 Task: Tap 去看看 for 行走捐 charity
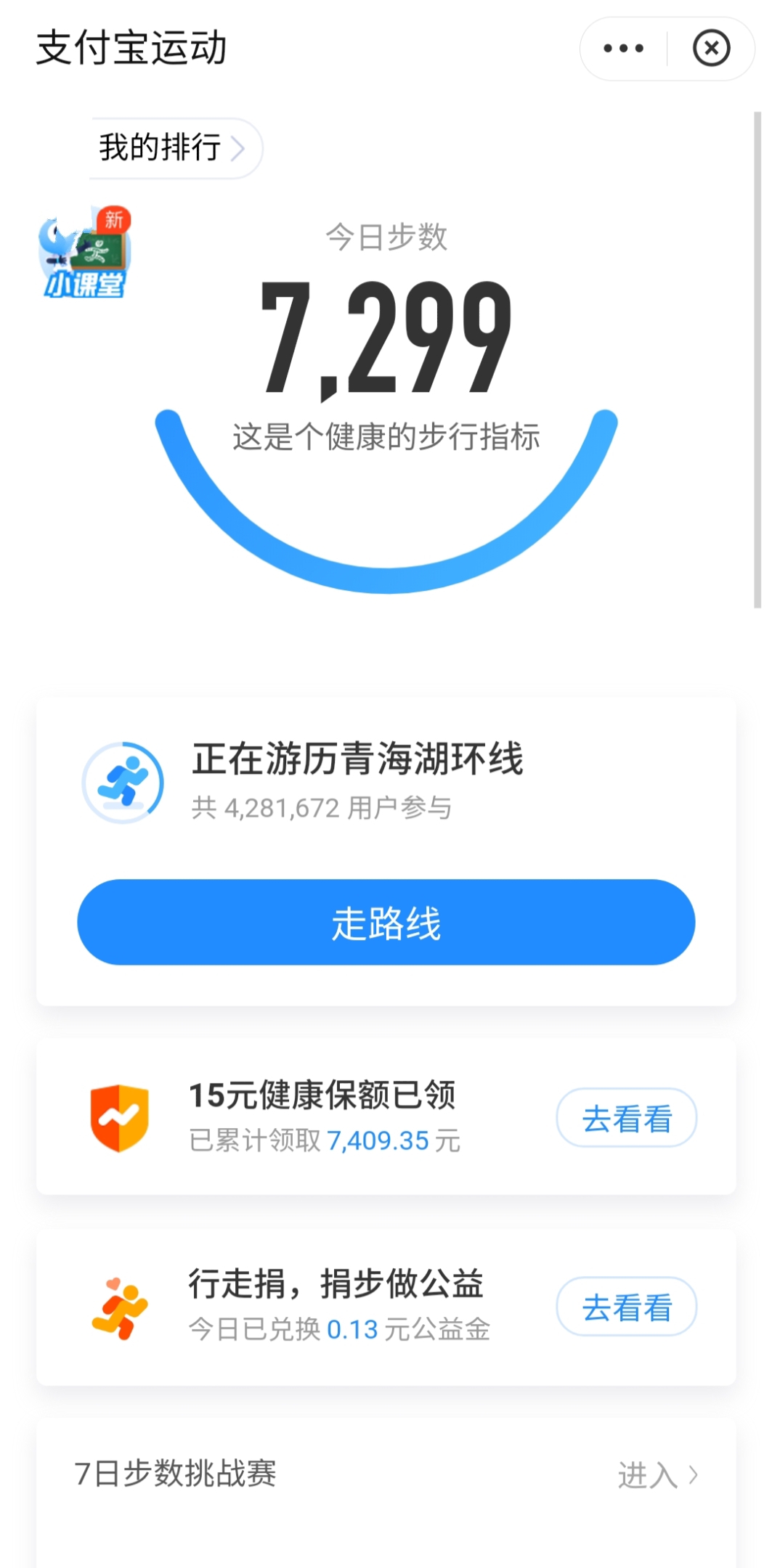click(x=626, y=1307)
